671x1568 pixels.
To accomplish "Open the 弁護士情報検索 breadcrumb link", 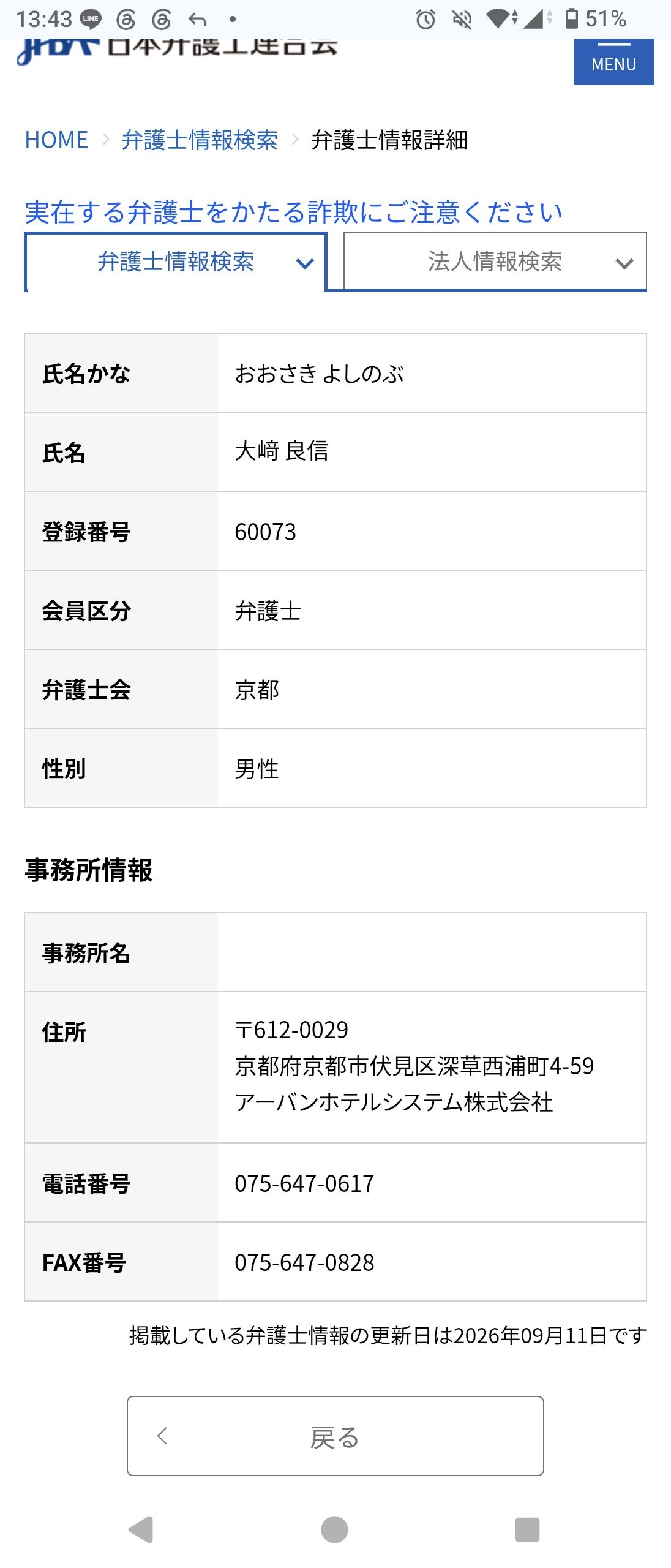I will pyautogui.click(x=200, y=140).
